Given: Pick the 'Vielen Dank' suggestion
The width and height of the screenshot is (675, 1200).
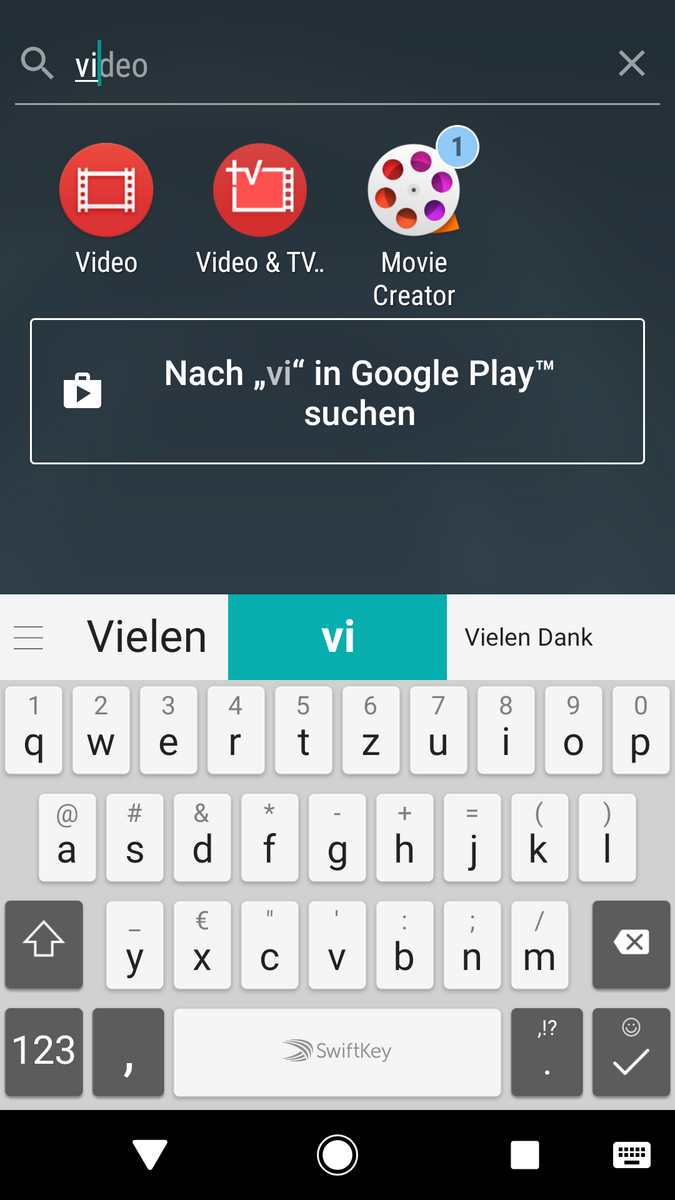Looking at the screenshot, I should [529, 637].
